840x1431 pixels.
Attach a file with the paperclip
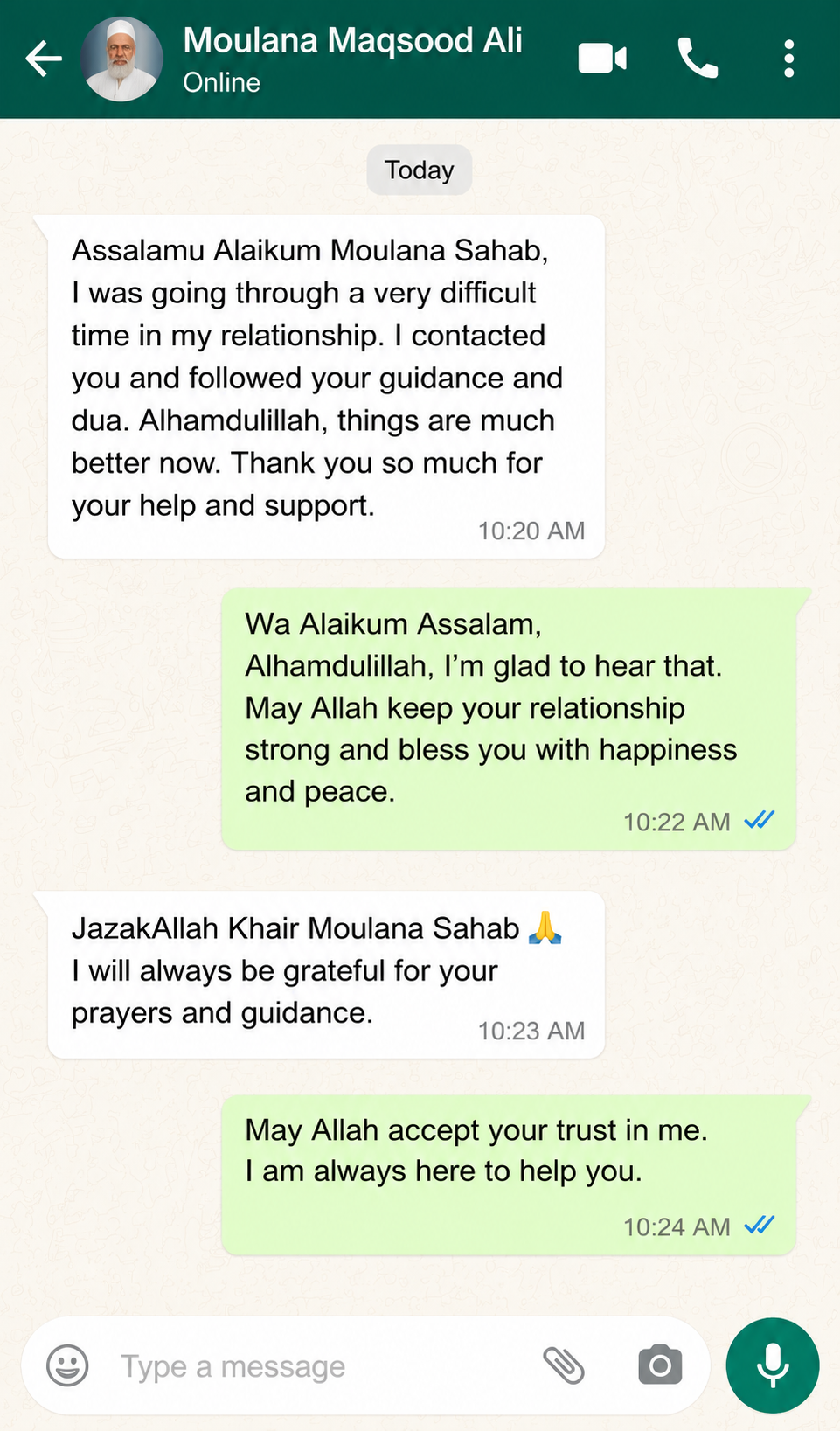[x=564, y=1365]
